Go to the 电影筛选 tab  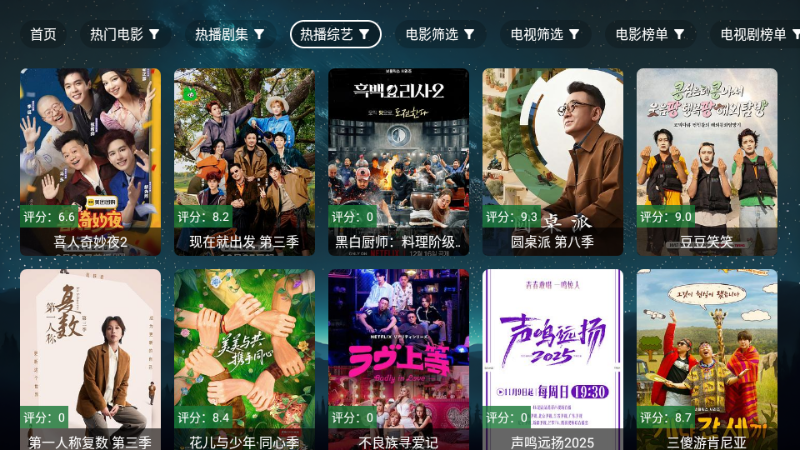pyautogui.click(x=440, y=34)
